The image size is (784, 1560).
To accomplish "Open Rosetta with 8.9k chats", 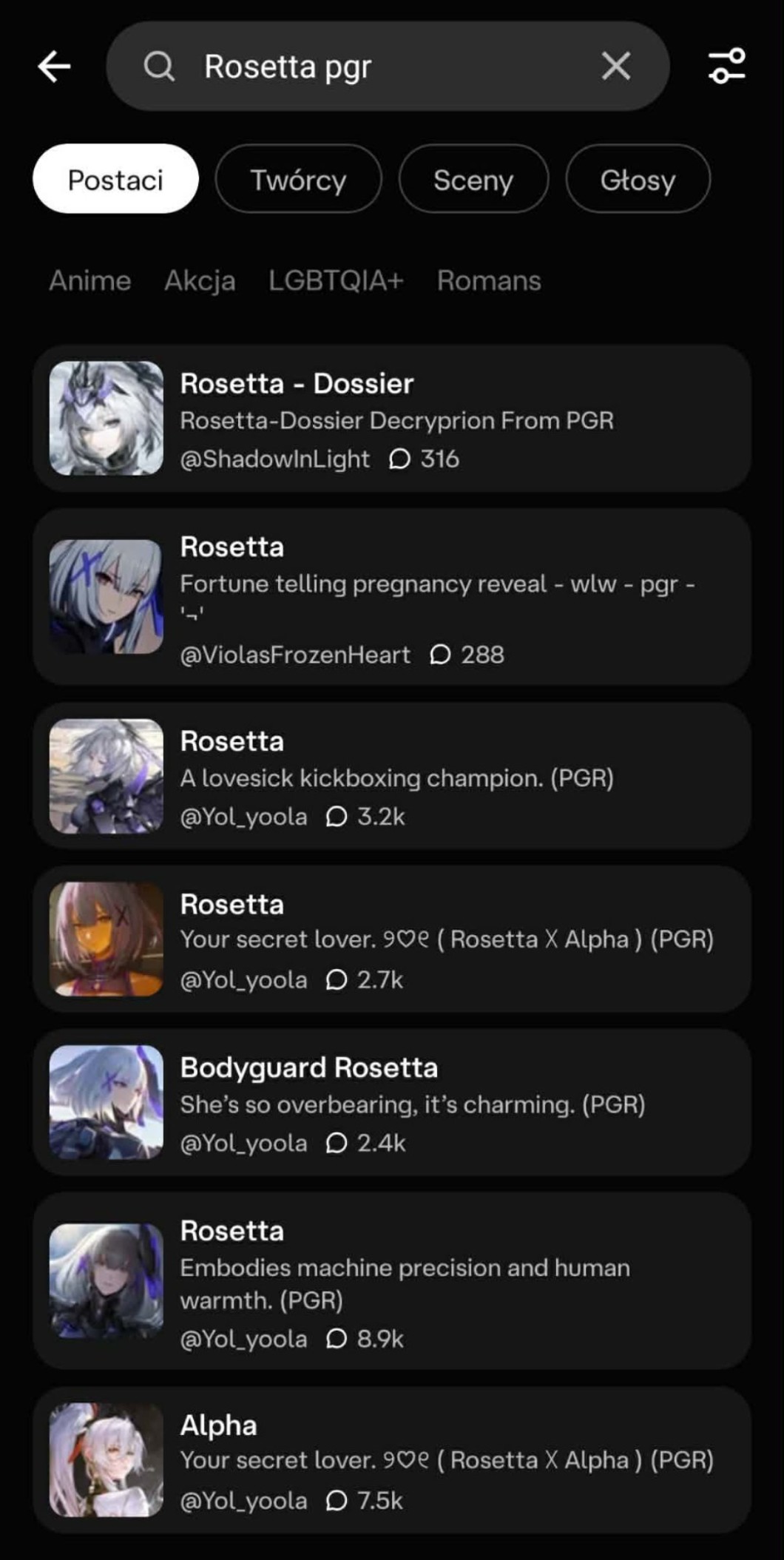I will [x=392, y=1281].
